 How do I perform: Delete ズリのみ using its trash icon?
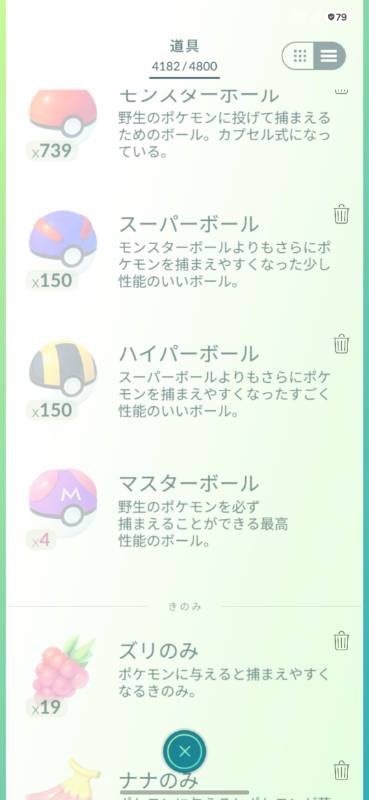click(341, 640)
